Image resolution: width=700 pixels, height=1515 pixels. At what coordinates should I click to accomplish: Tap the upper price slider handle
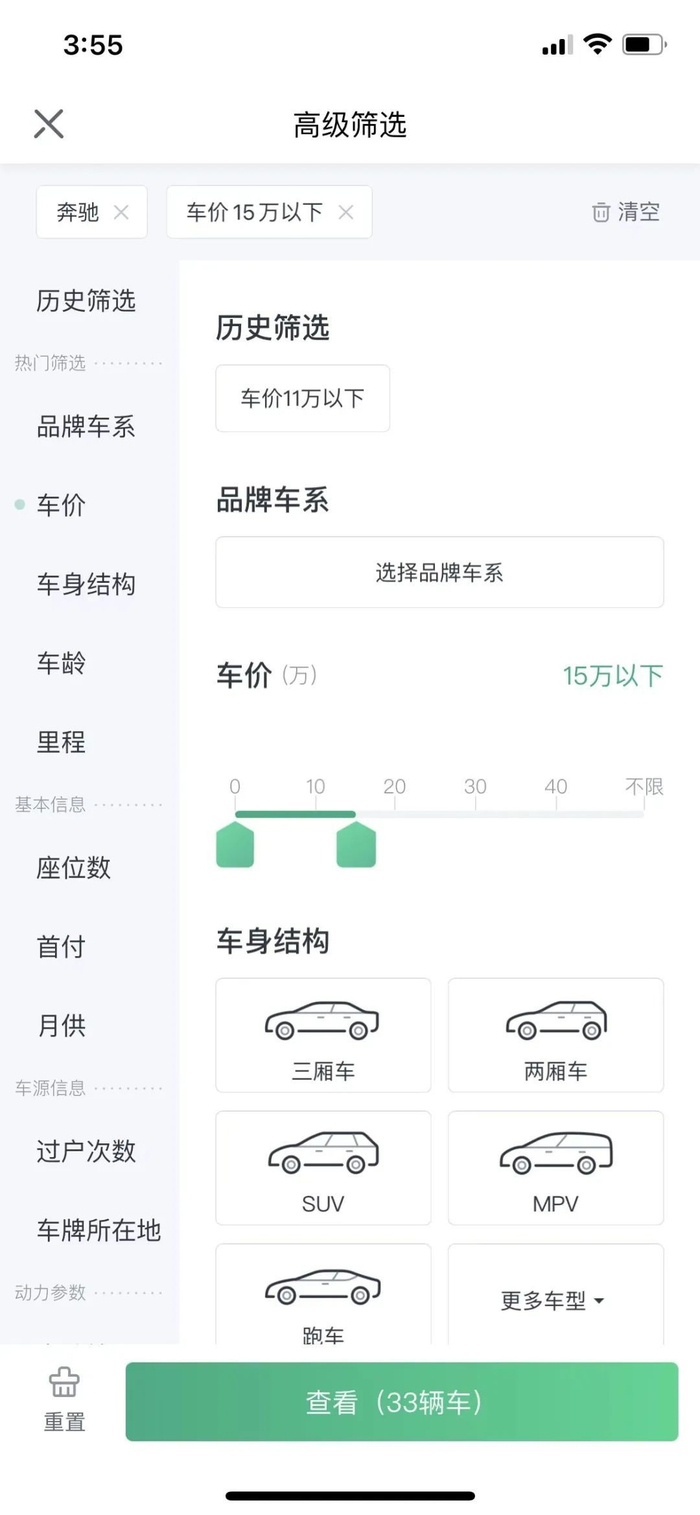tap(356, 845)
